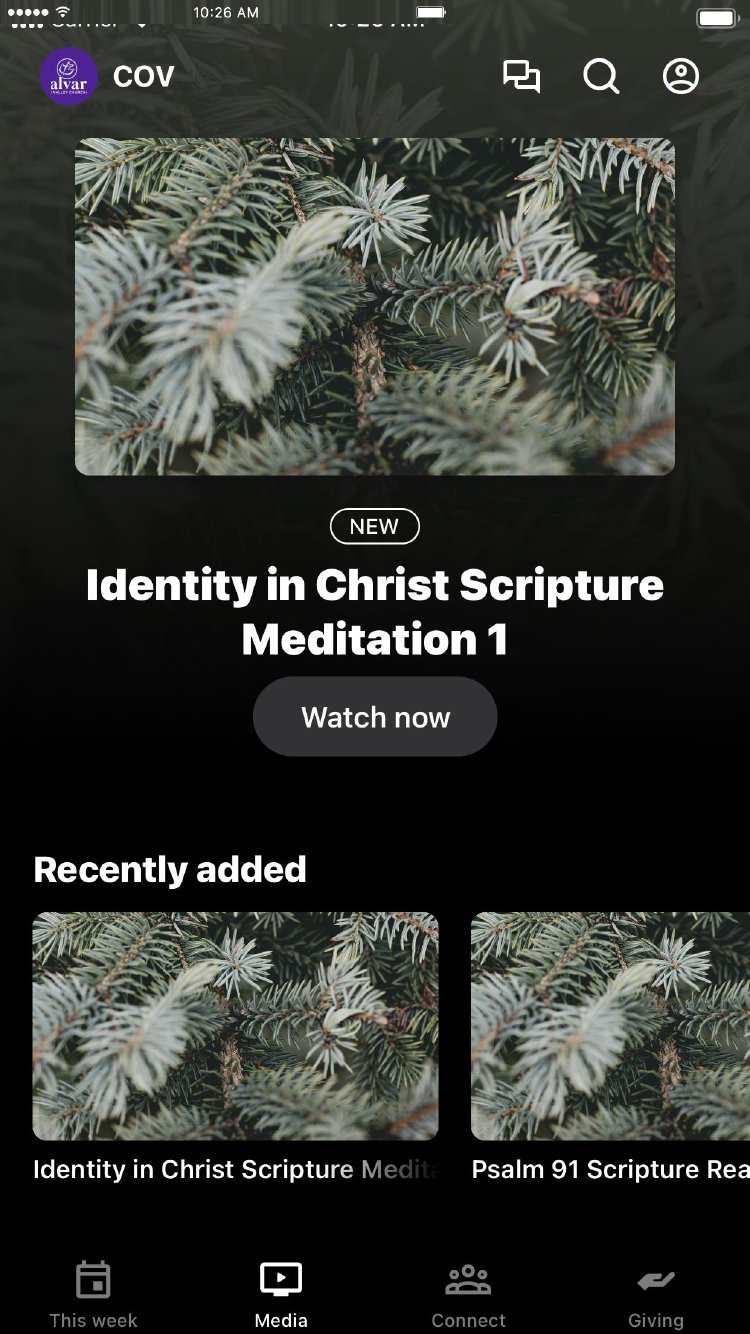Image resolution: width=750 pixels, height=1334 pixels.
Task: Open the search icon
Action: point(601,77)
